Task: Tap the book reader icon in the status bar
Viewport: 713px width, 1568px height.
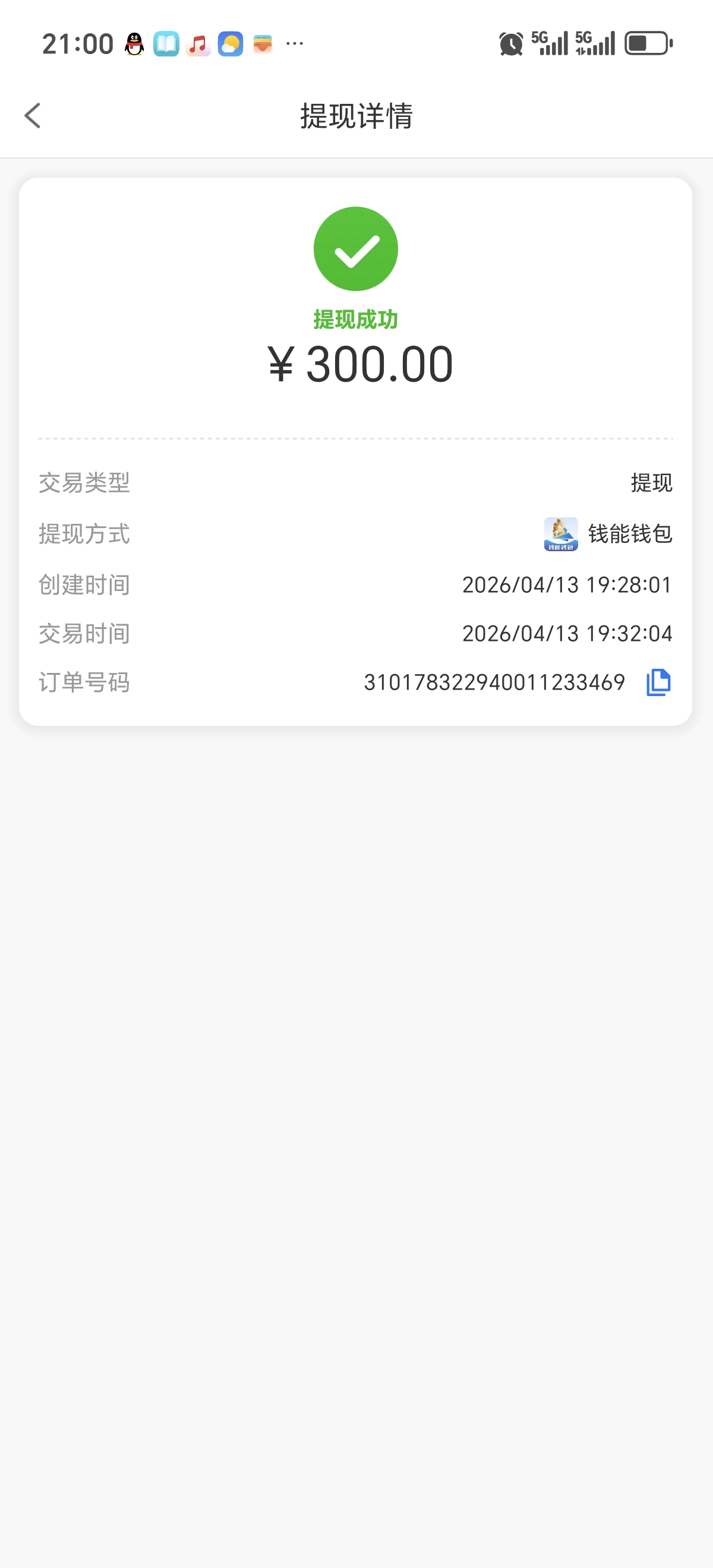Action: 165,43
